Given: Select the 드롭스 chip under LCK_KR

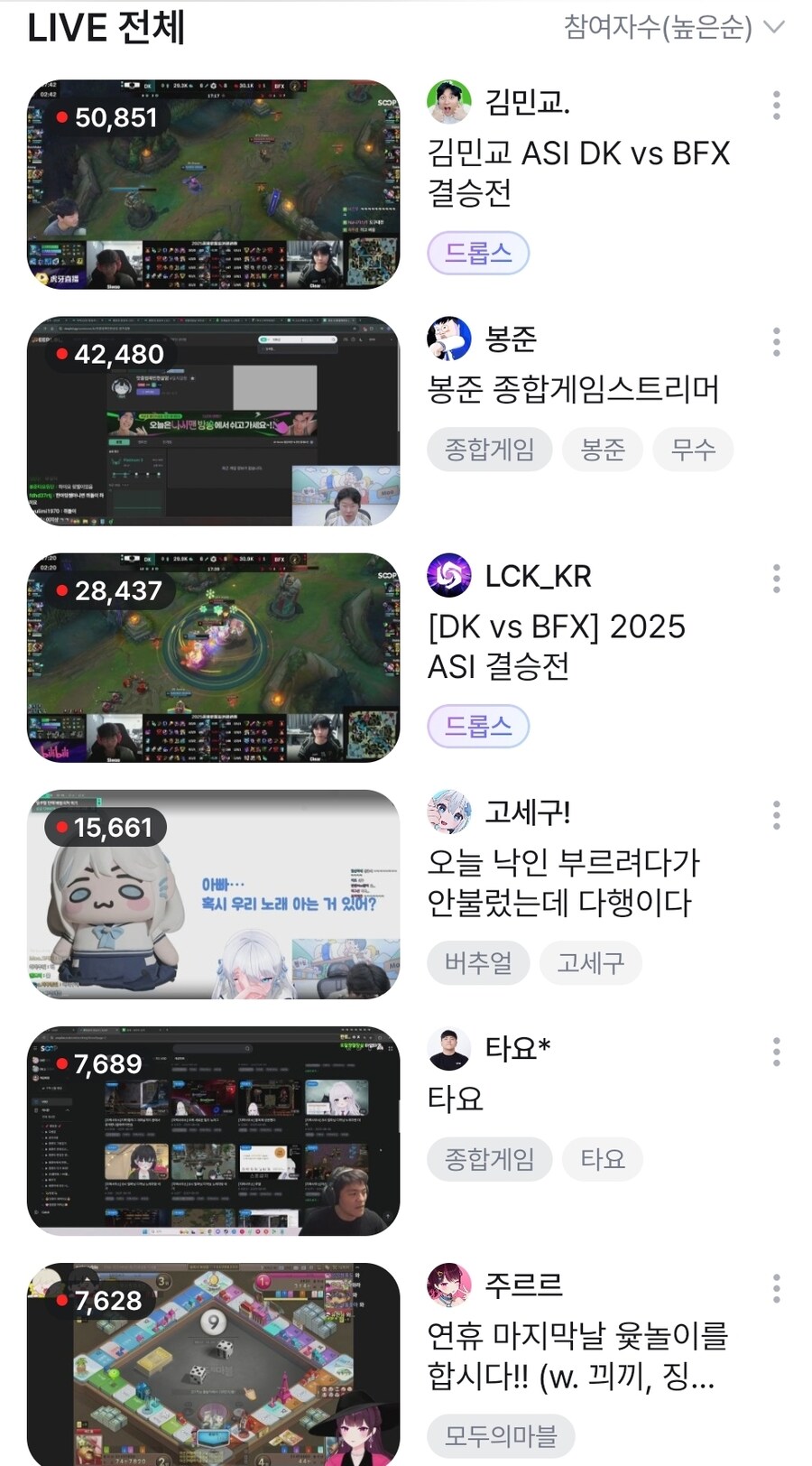Looking at the screenshot, I should tap(477, 726).
